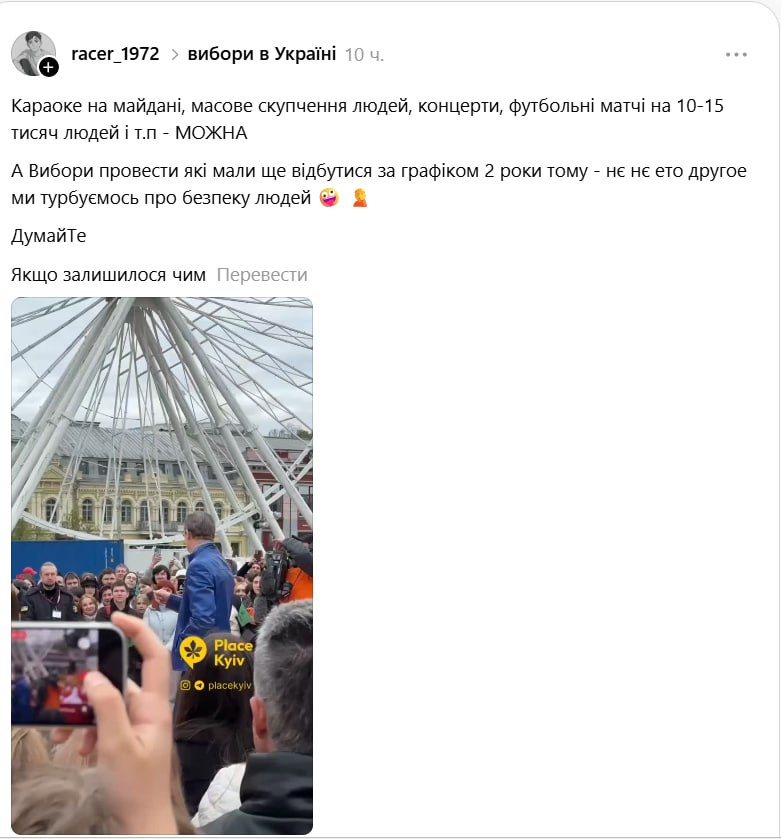Open the attached Ferris wheel video
The image size is (781, 839).
point(162,565)
